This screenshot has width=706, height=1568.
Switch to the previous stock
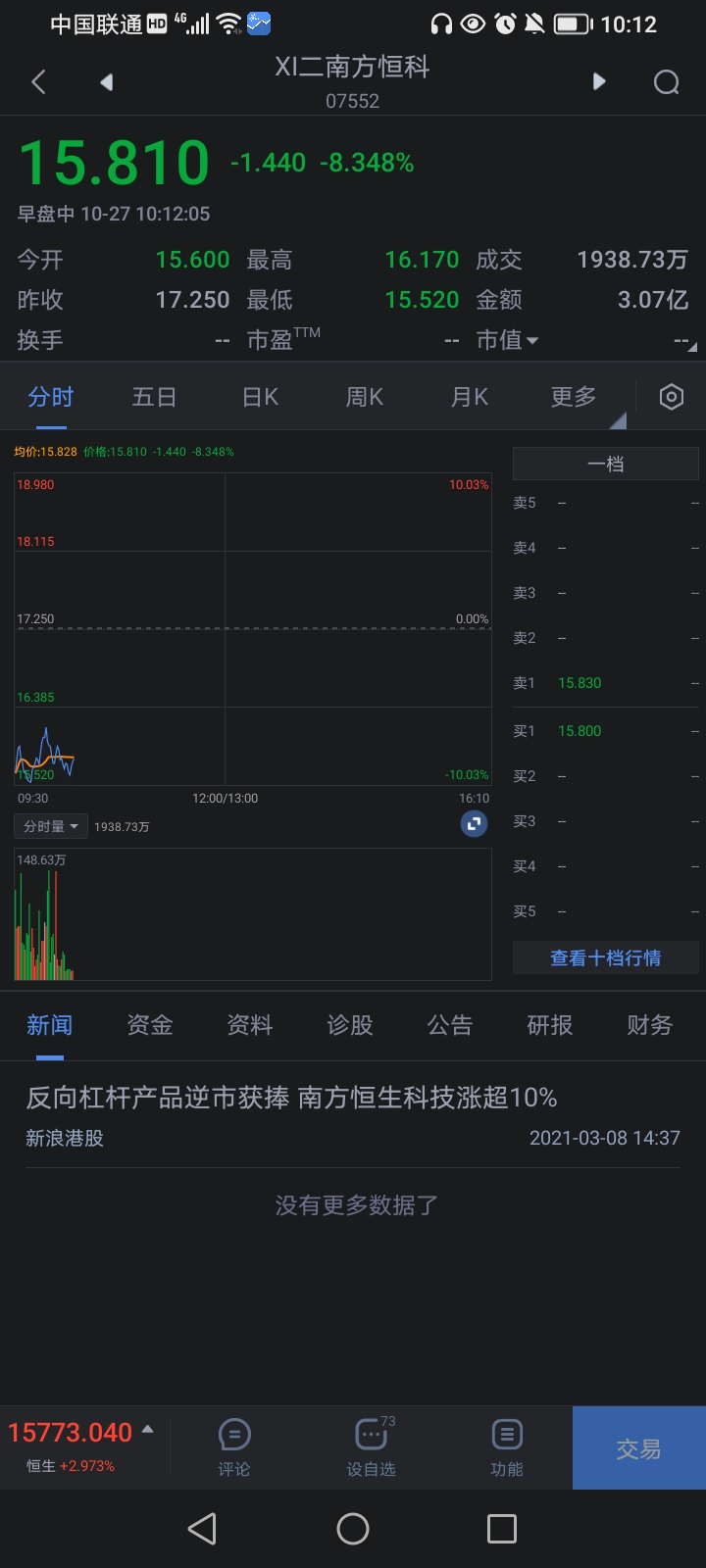[x=106, y=82]
